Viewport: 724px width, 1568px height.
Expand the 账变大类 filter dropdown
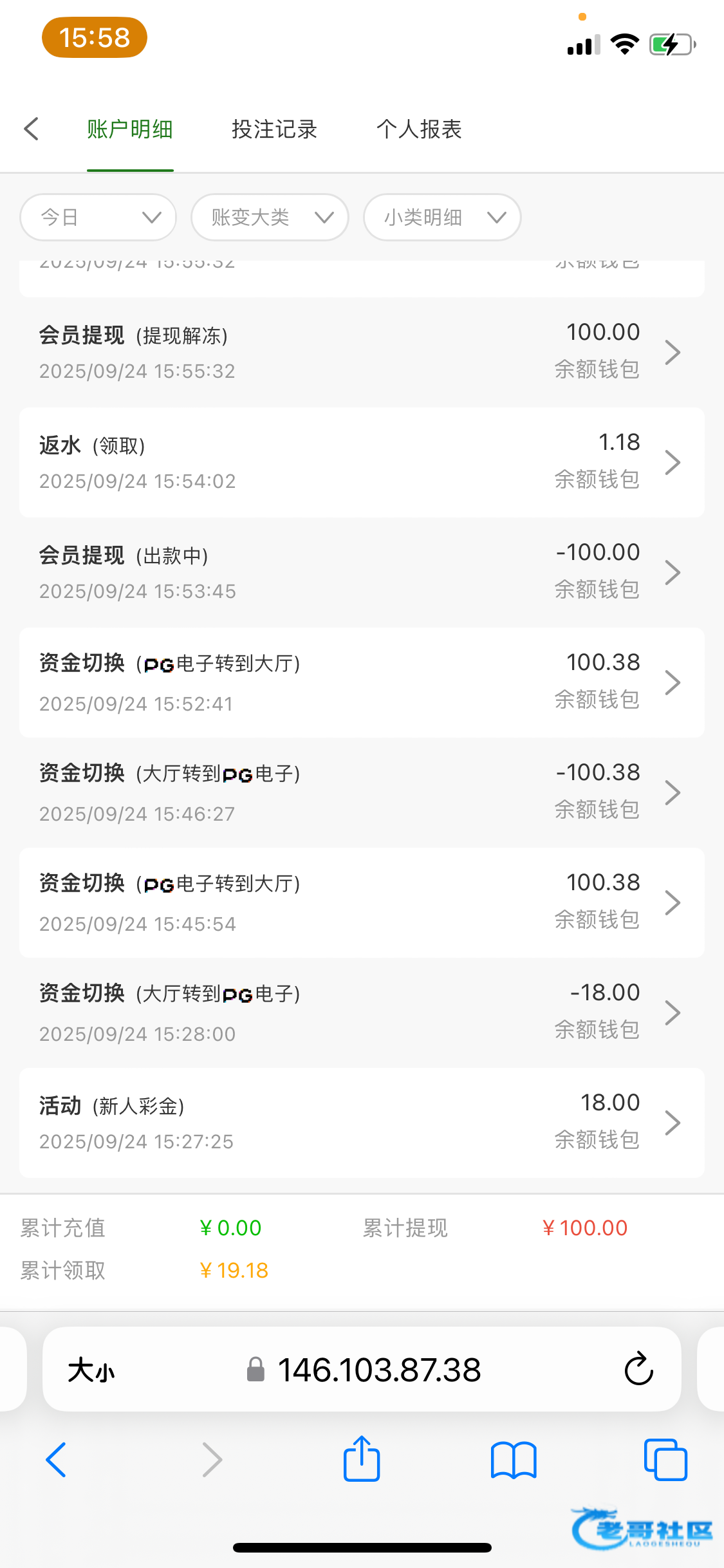[x=270, y=218]
